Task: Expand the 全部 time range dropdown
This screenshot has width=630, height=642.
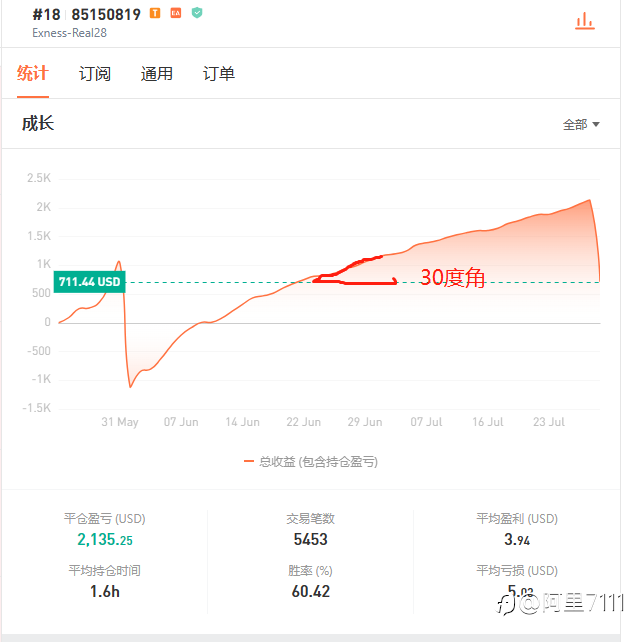Action: click(581, 124)
